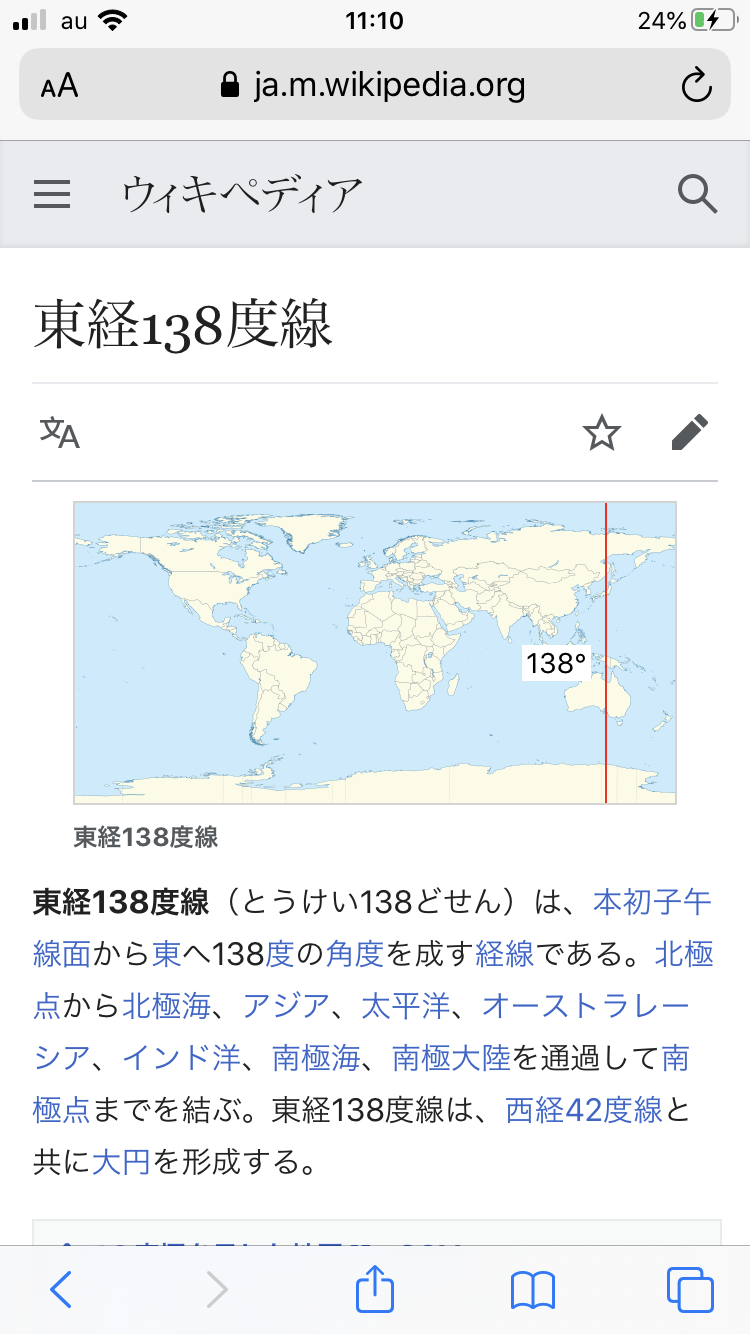Add article to watchlist with star
Image resolution: width=750 pixels, height=1334 pixels.
coord(602,433)
